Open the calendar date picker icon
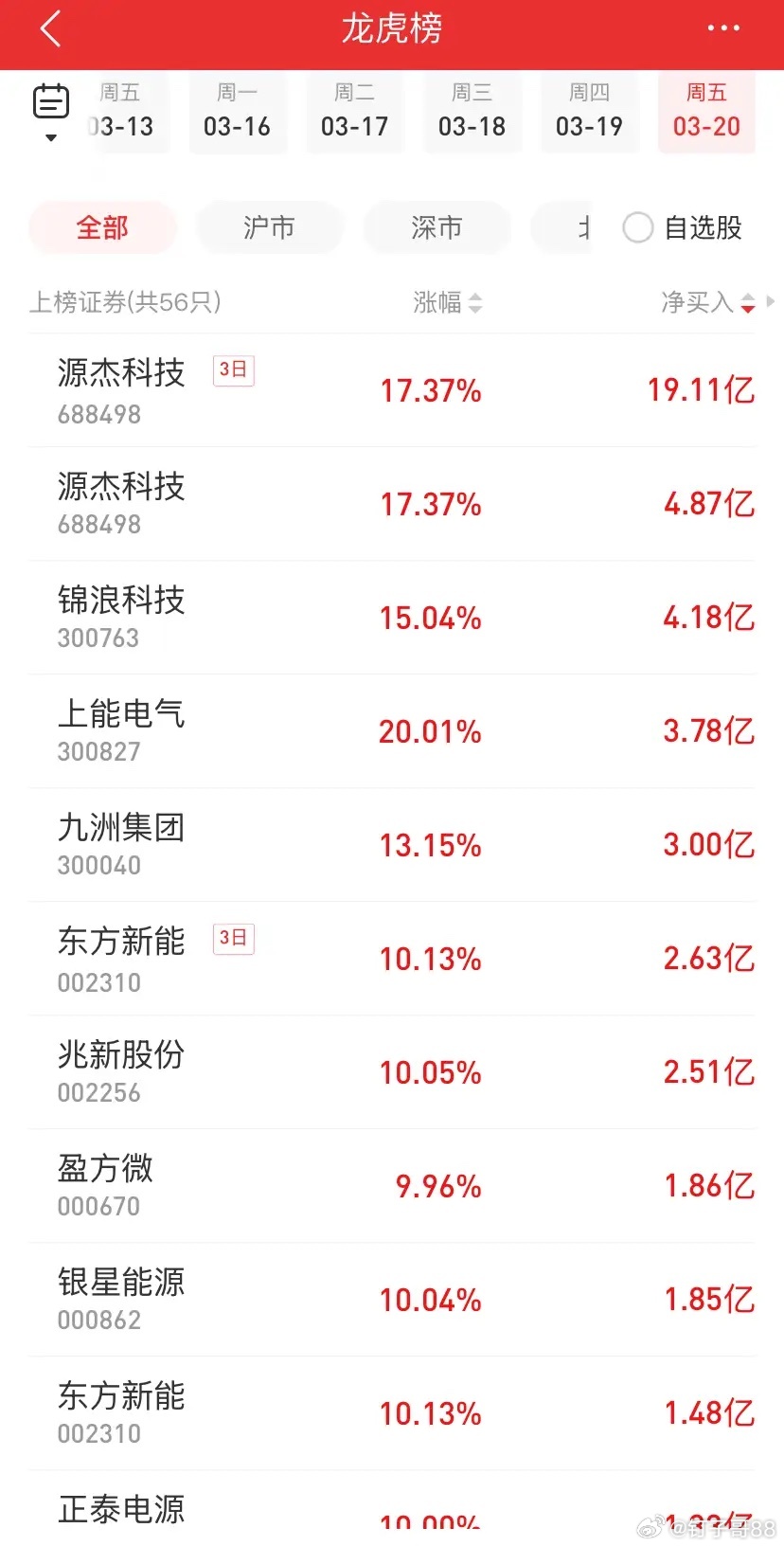This screenshot has width=784, height=1546. coord(52,101)
